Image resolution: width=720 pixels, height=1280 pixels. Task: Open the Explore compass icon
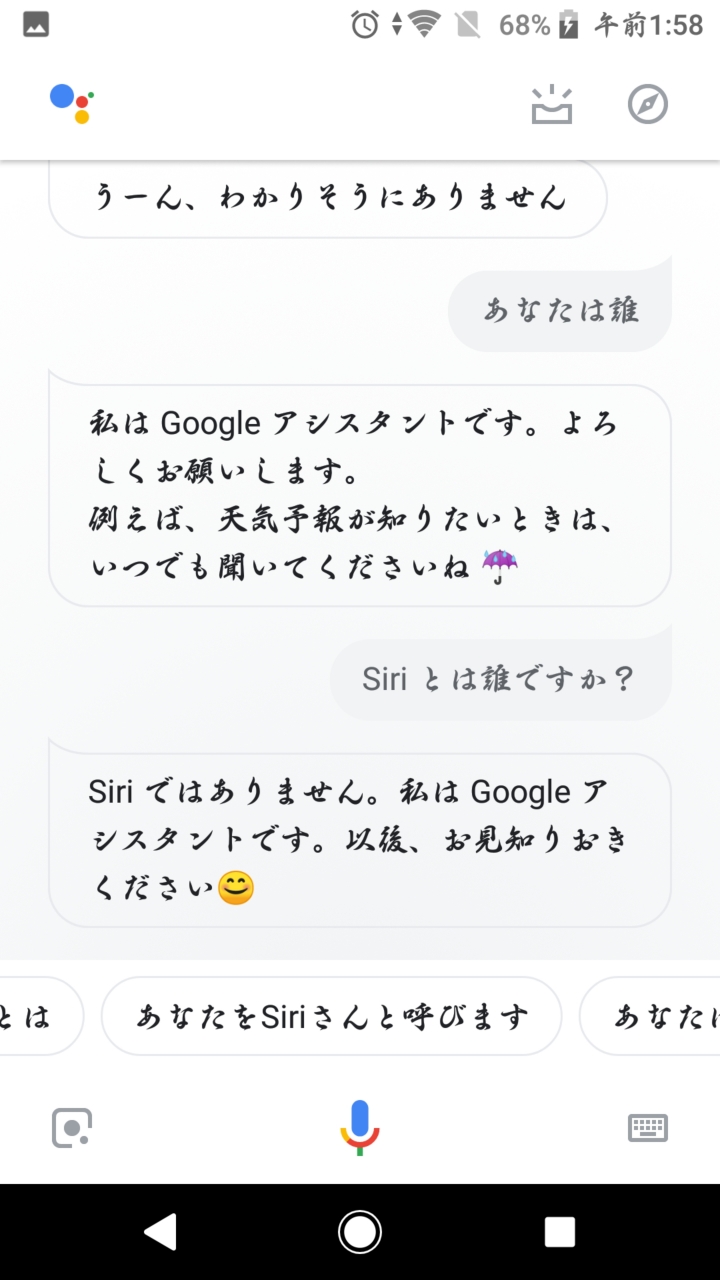click(648, 104)
